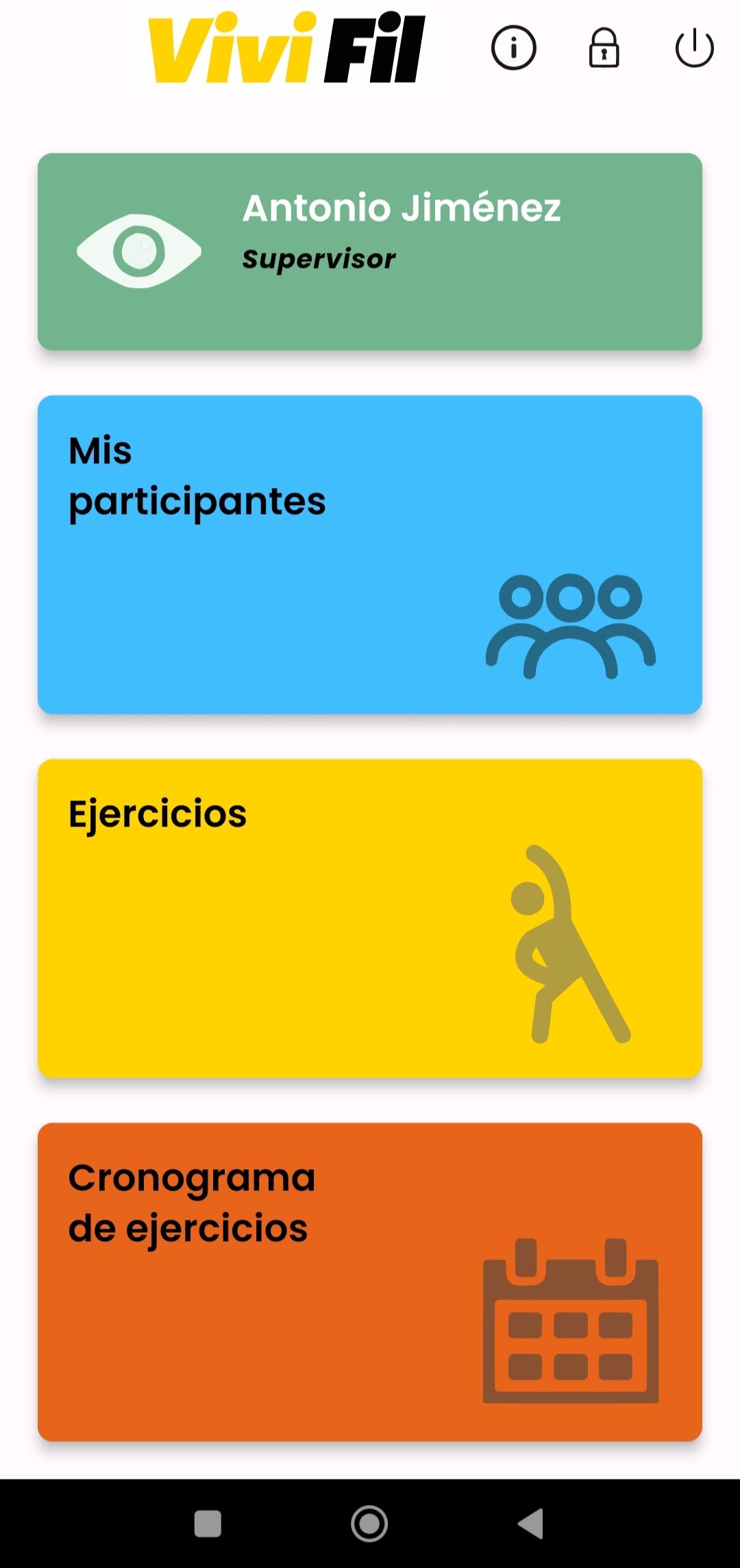740x1568 pixels.
Task: Open Cronograma de ejercicios
Action: (x=370, y=1288)
